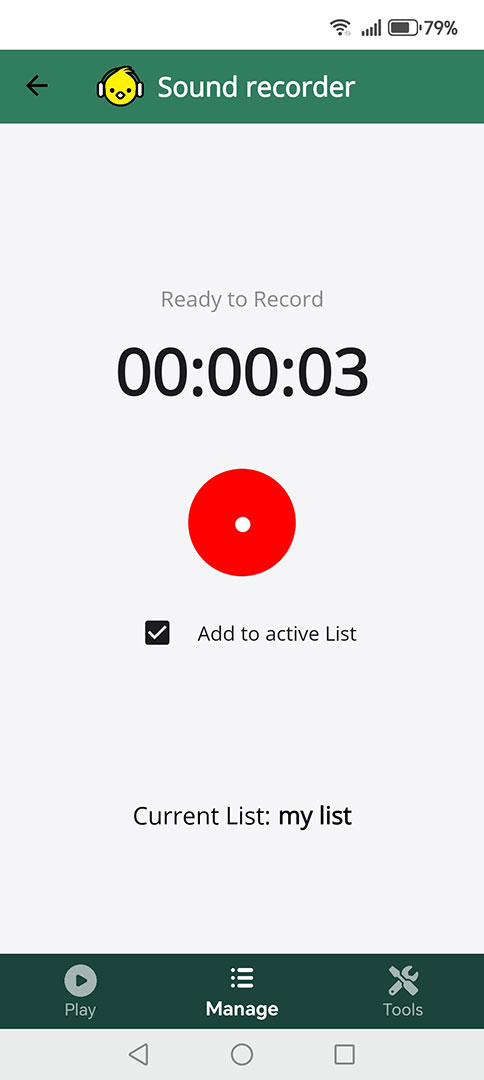Go back using the header arrow
Viewport: 484px width, 1080px height.
[37, 86]
